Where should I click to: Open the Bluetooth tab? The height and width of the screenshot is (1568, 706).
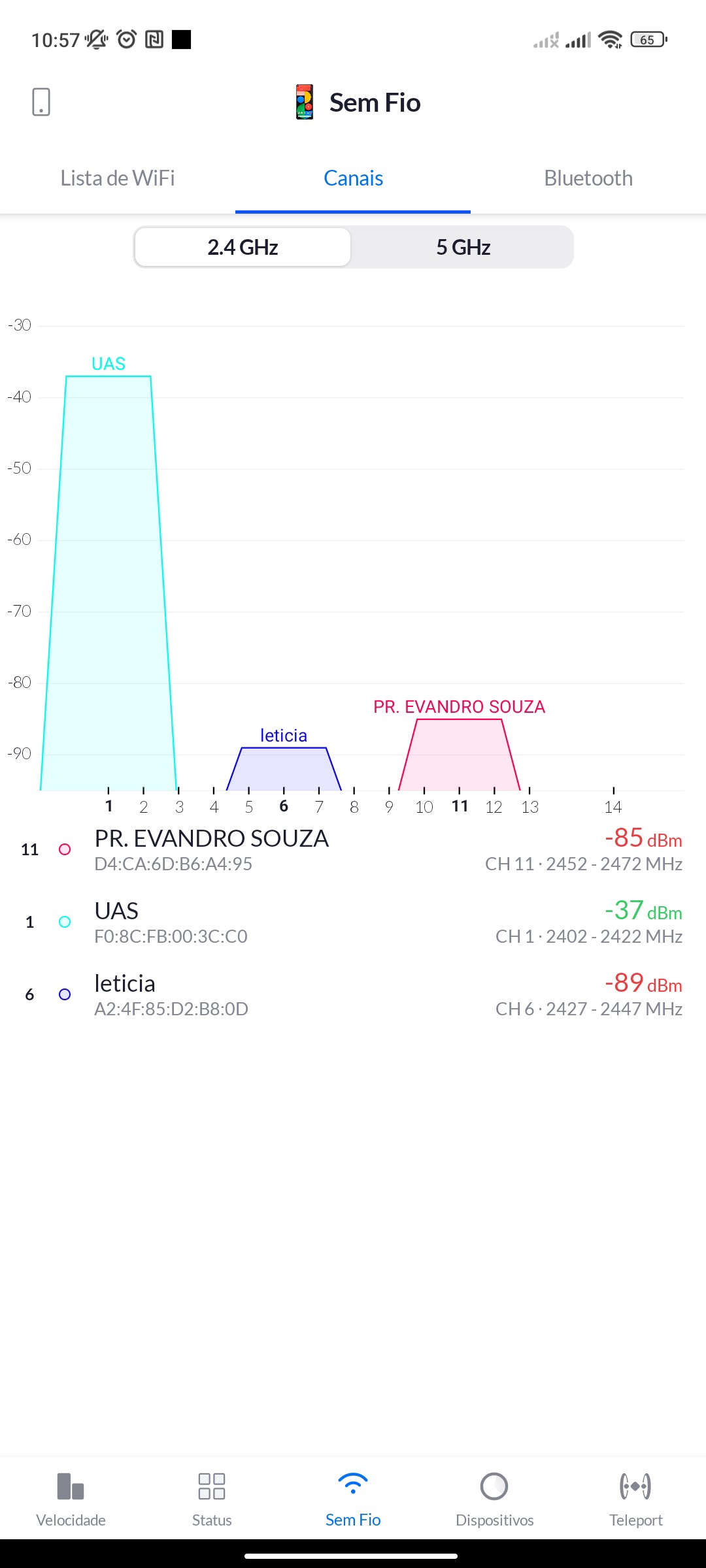coord(588,178)
